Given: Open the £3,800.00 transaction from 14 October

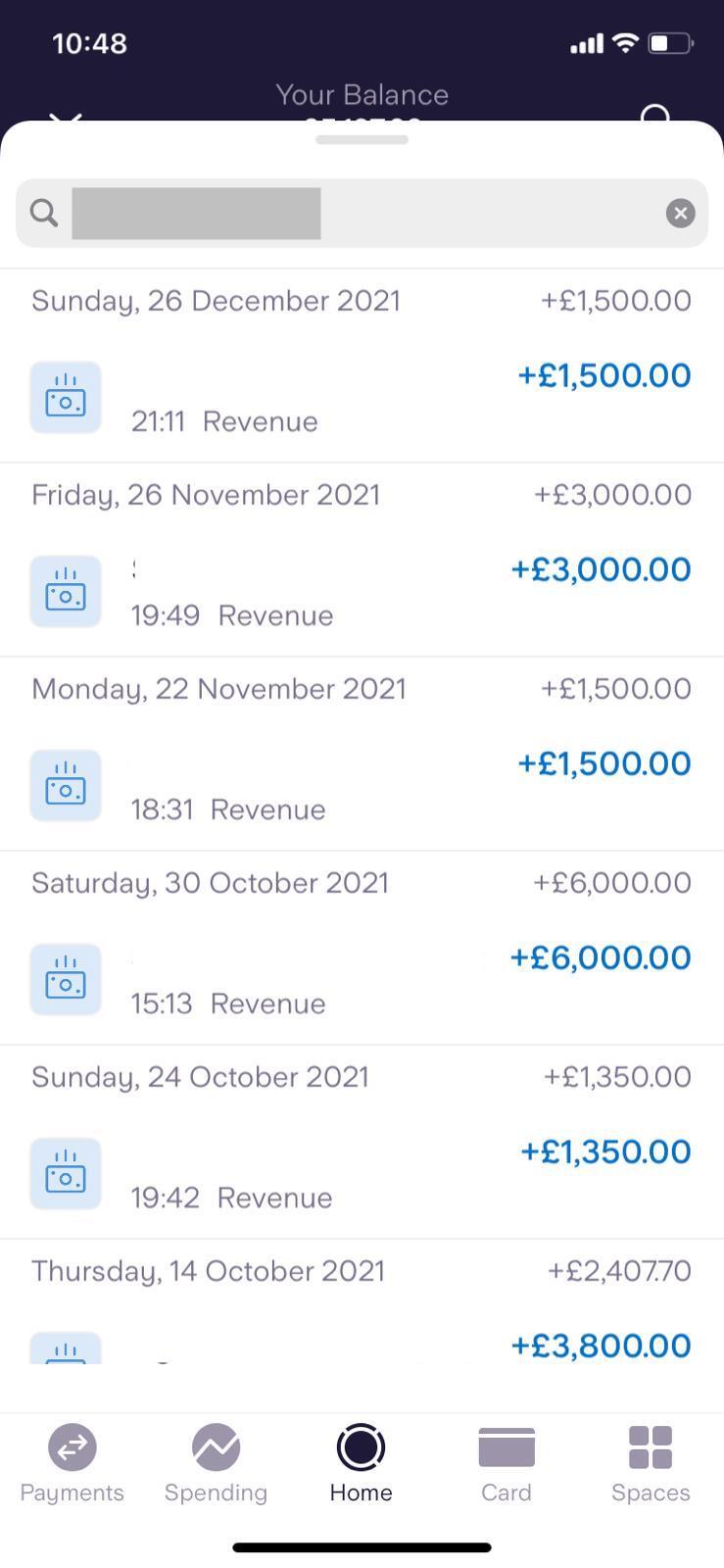Looking at the screenshot, I should coord(362,1346).
